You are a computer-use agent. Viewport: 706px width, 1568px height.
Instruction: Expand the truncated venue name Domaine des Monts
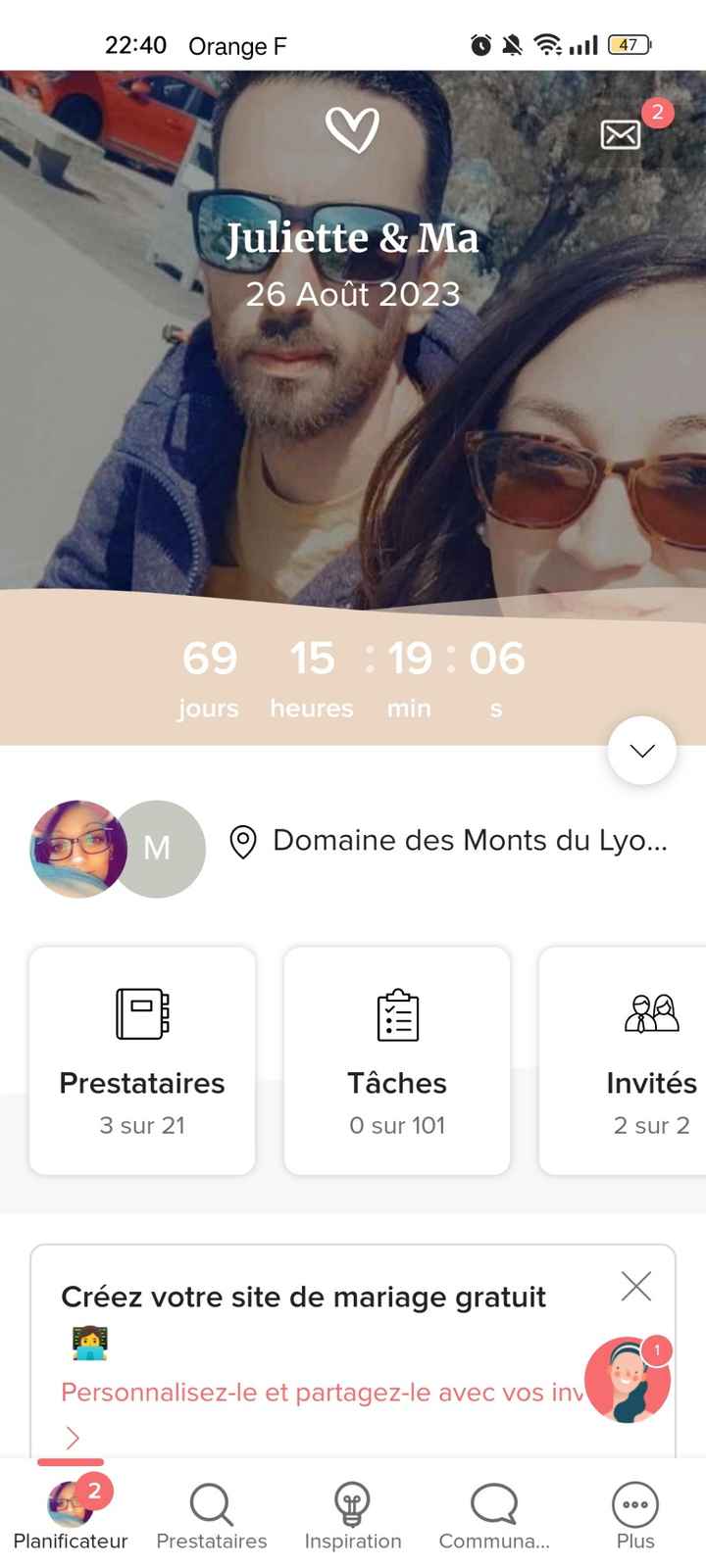coord(471,841)
